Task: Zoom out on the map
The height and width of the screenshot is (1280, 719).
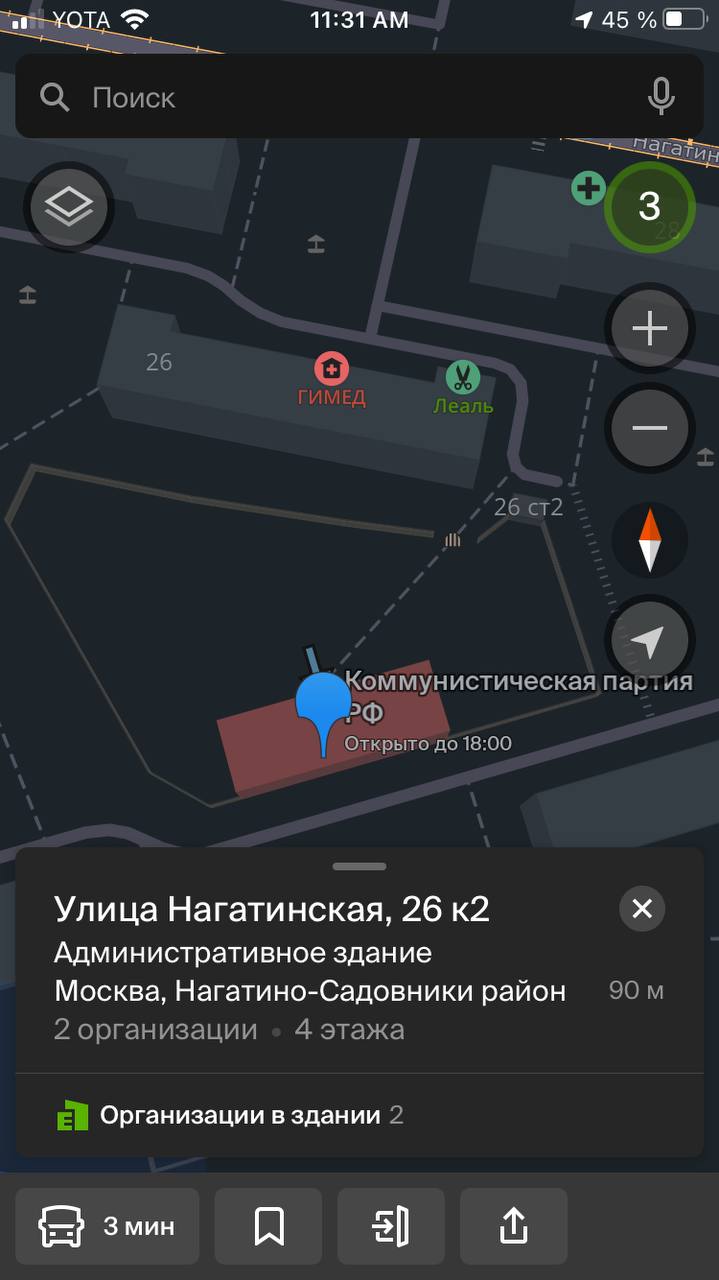Action: tap(649, 428)
